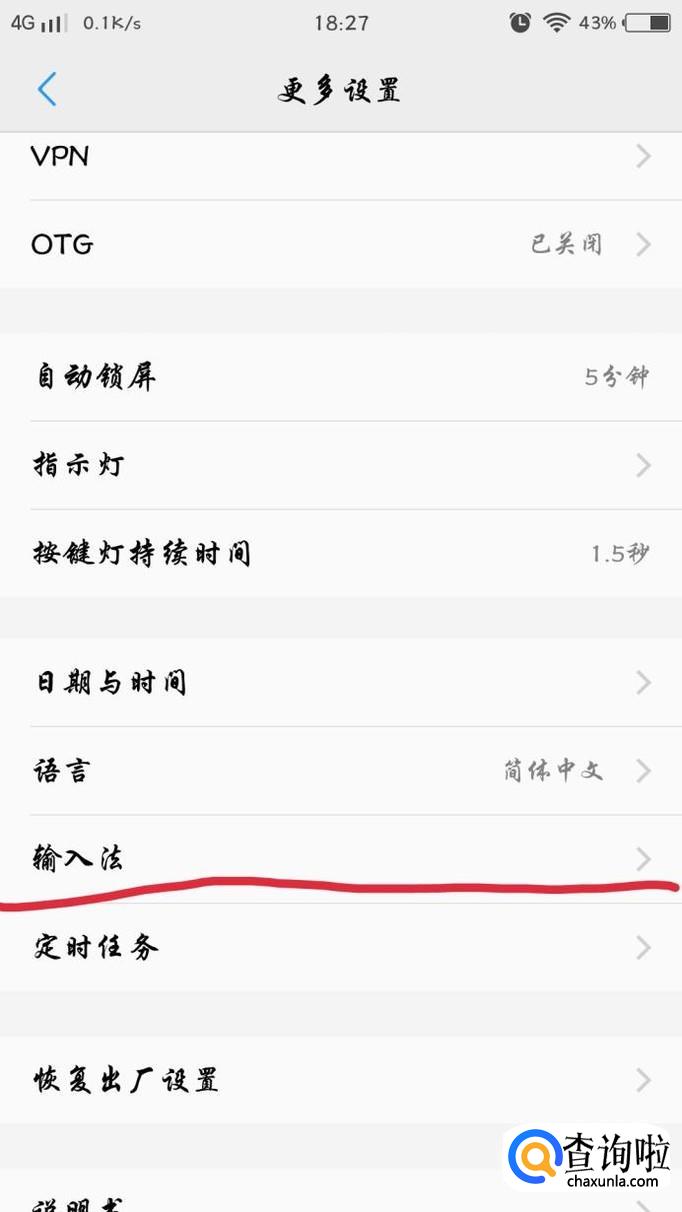Open 指示灯 settings
The height and width of the screenshot is (1212, 682).
pyautogui.click(x=340, y=465)
